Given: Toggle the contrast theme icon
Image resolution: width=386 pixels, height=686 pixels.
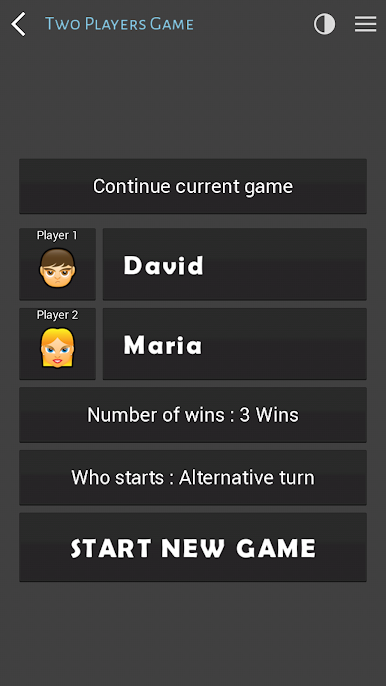Looking at the screenshot, I should [x=324, y=24].
